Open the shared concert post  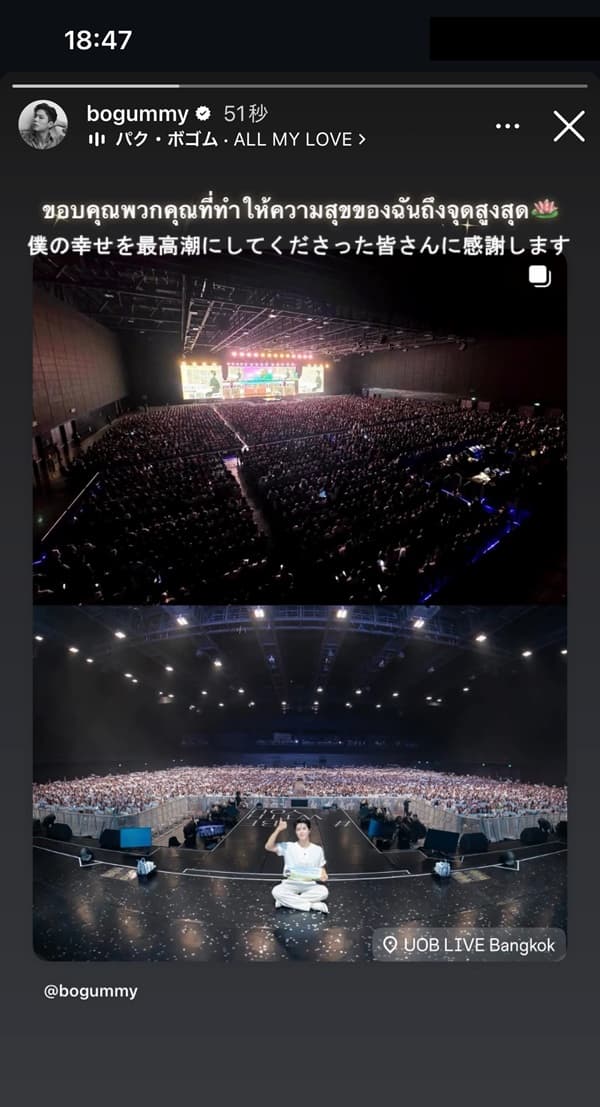coord(300,600)
